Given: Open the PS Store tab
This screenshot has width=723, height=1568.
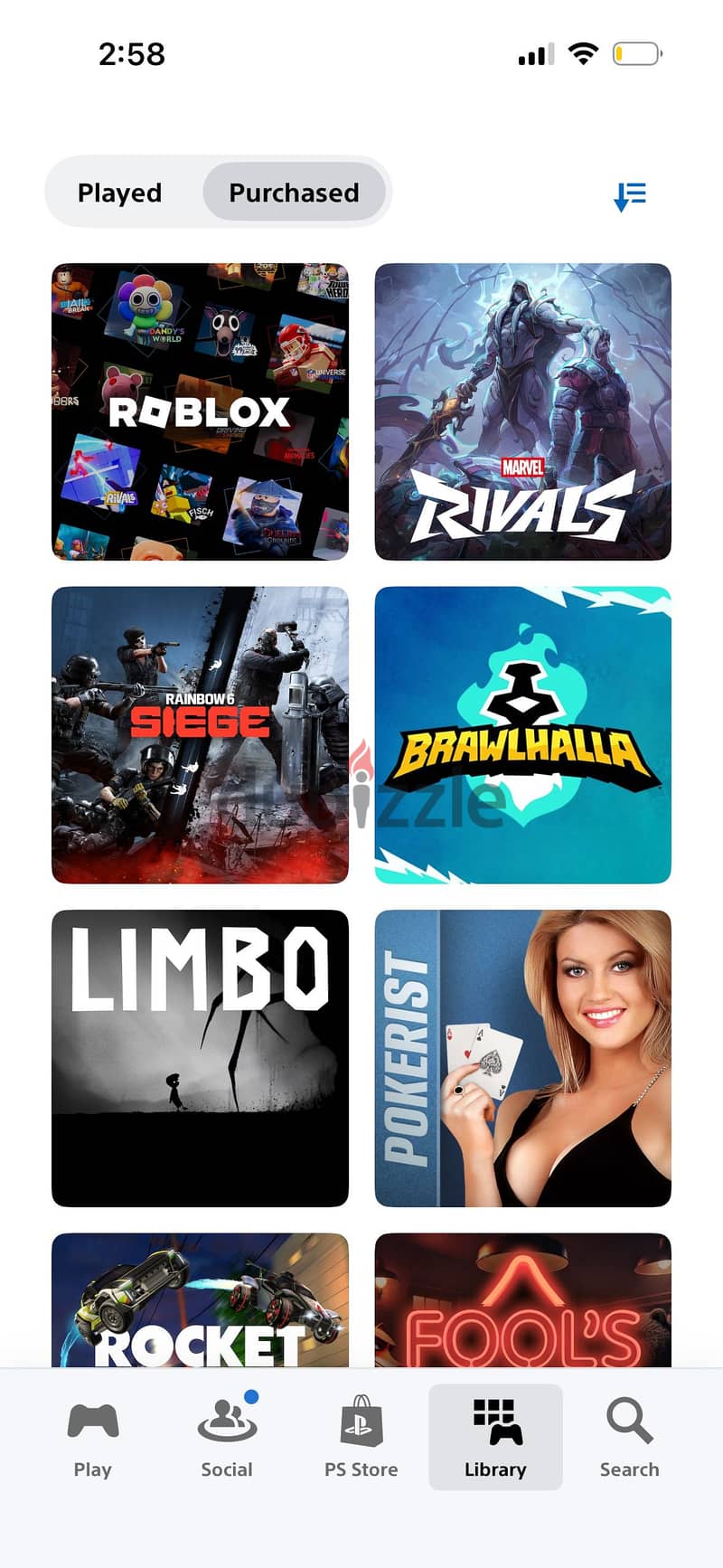Looking at the screenshot, I should point(361,1438).
